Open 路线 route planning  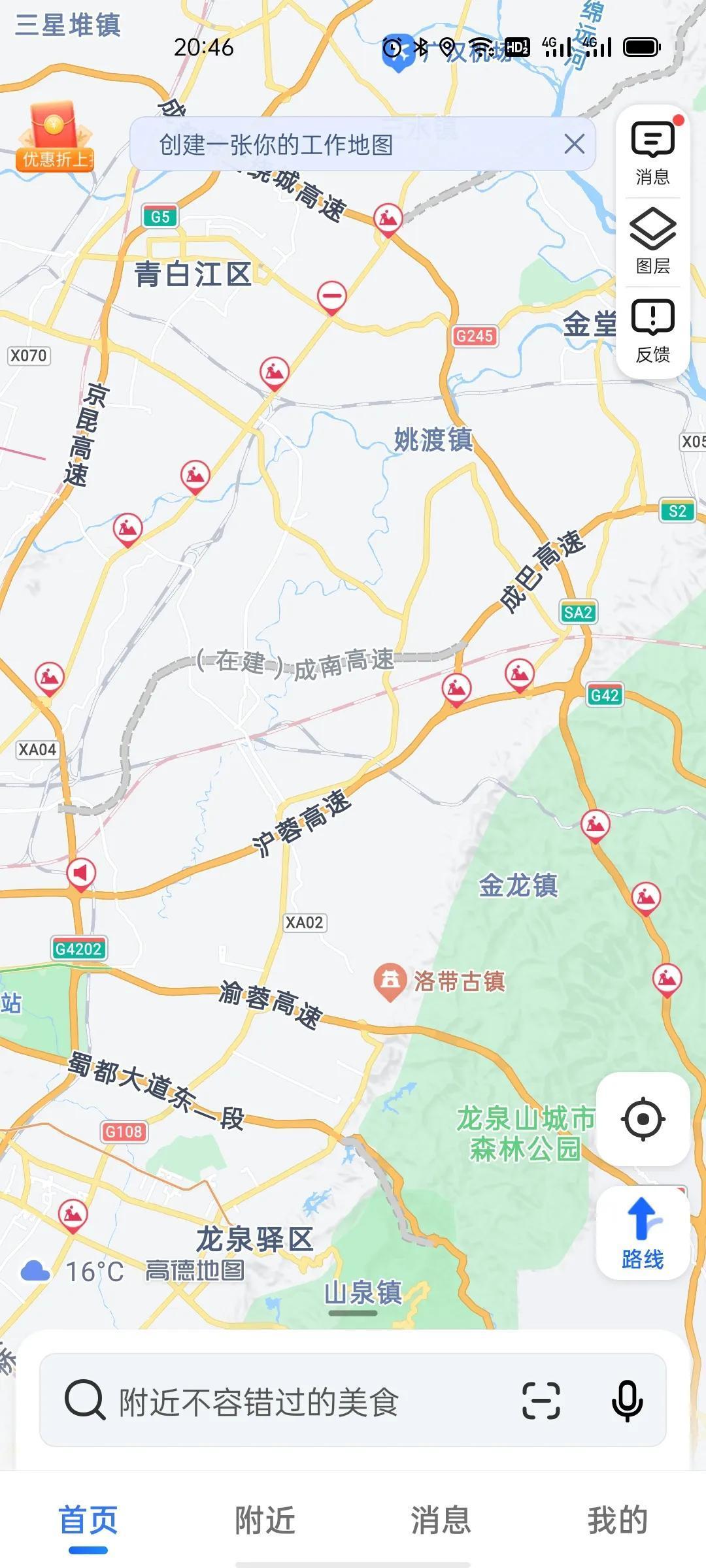point(643,1233)
